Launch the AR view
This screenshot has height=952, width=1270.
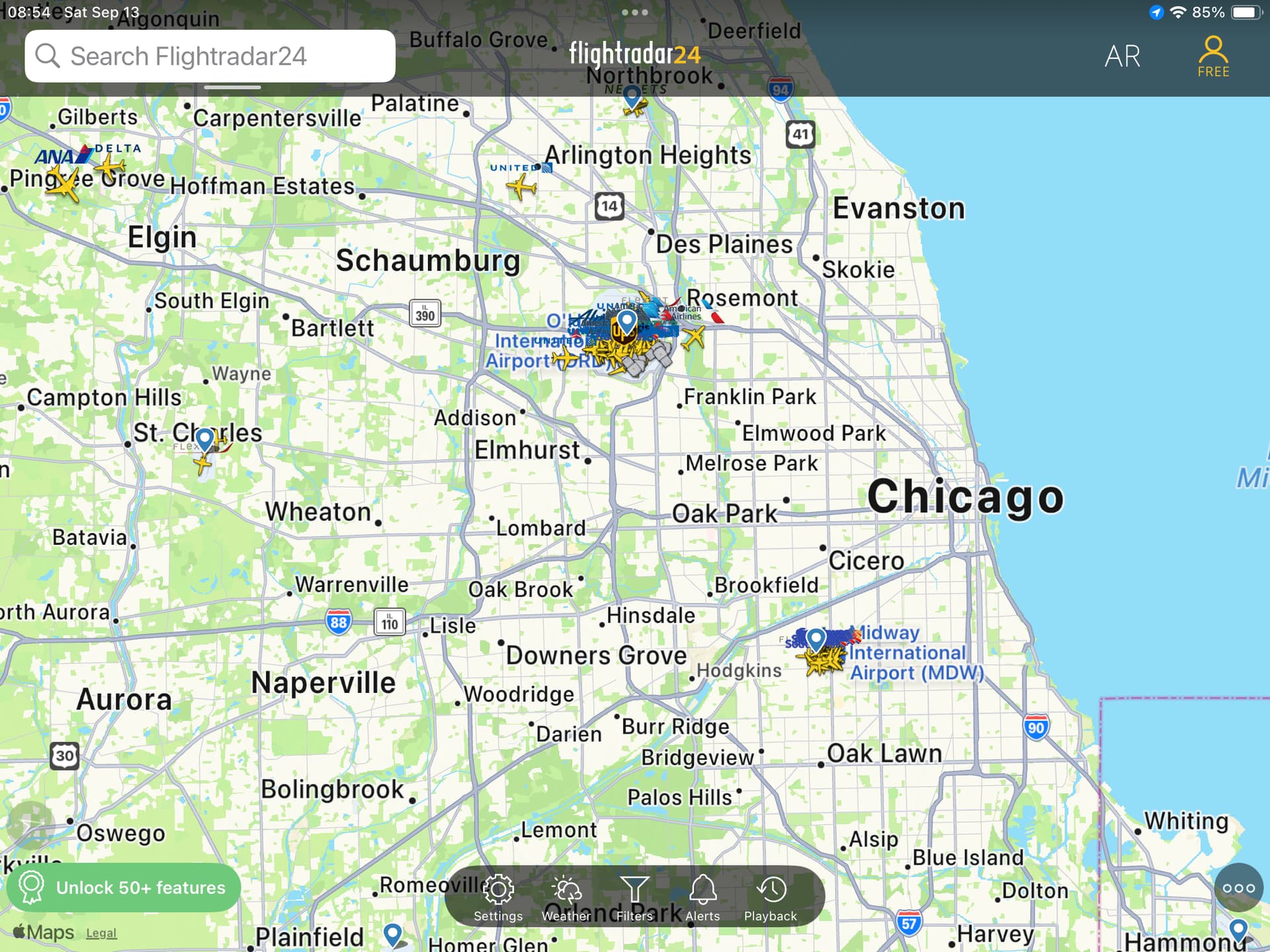1122,56
